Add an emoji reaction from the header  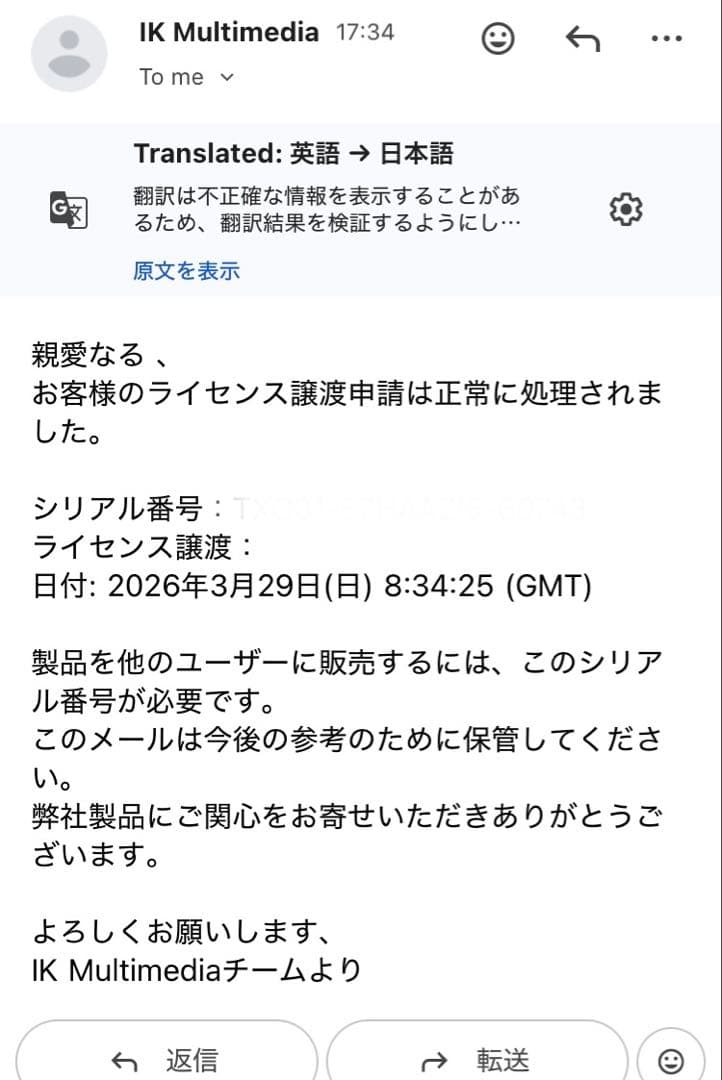click(x=498, y=39)
